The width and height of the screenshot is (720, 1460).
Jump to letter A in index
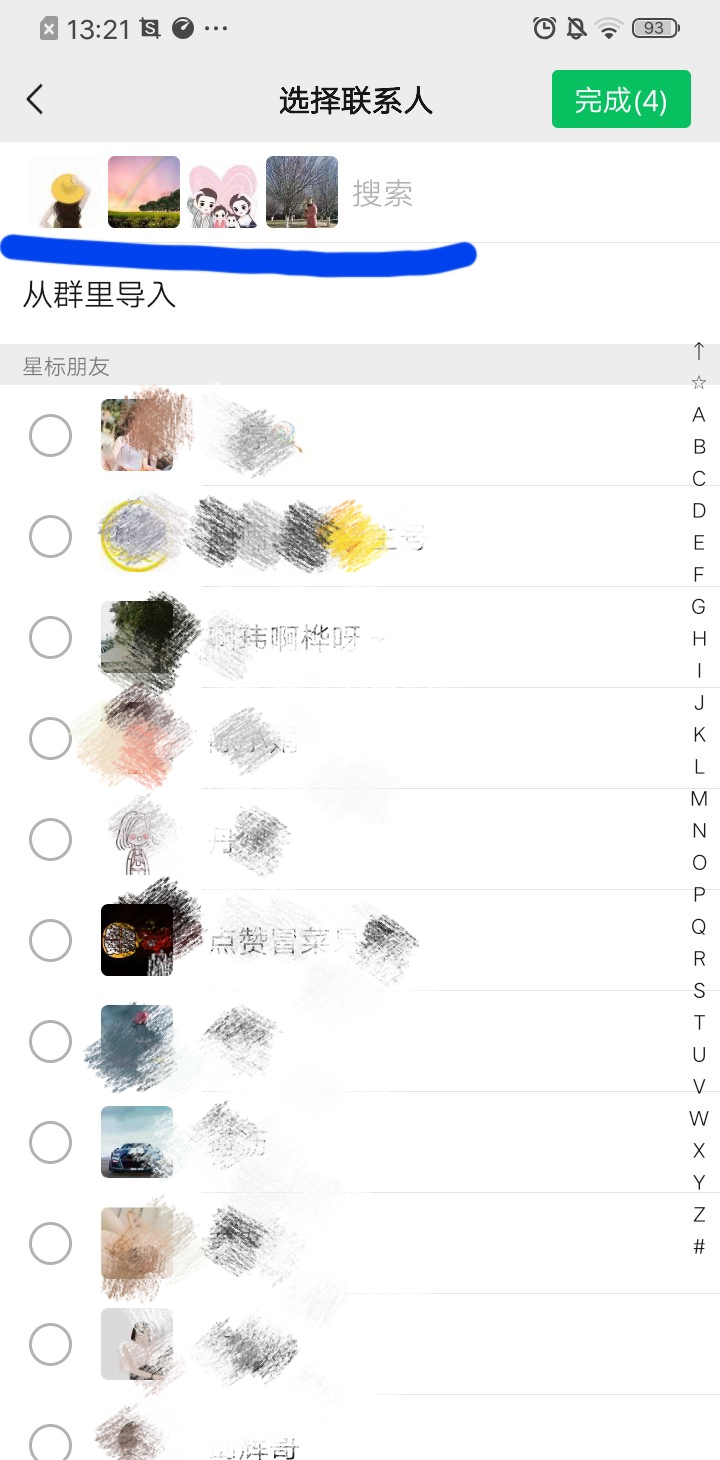pyautogui.click(x=699, y=415)
